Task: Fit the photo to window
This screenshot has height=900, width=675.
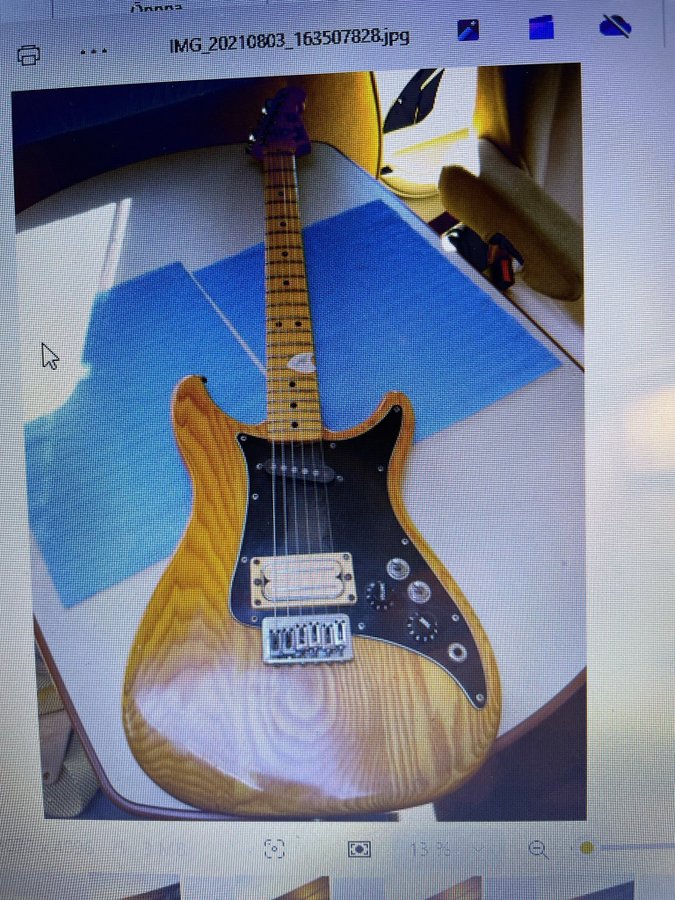Action: coord(359,849)
